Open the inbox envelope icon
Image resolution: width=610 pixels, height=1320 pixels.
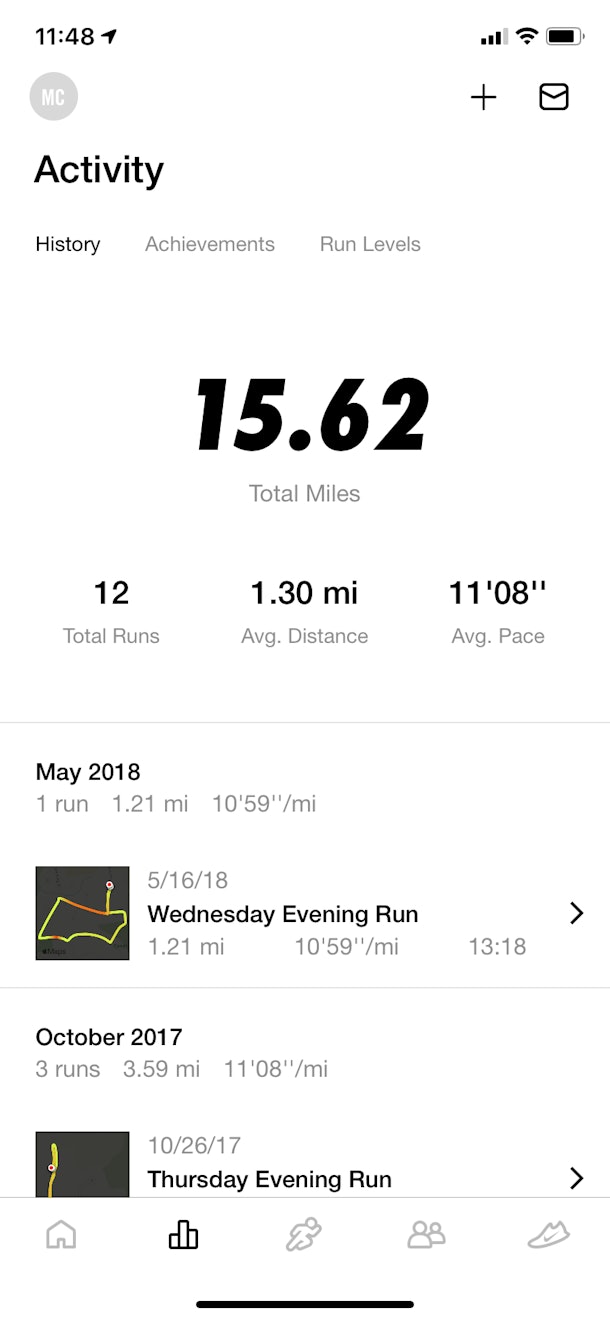pyautogui.click(x=554, y=97)
